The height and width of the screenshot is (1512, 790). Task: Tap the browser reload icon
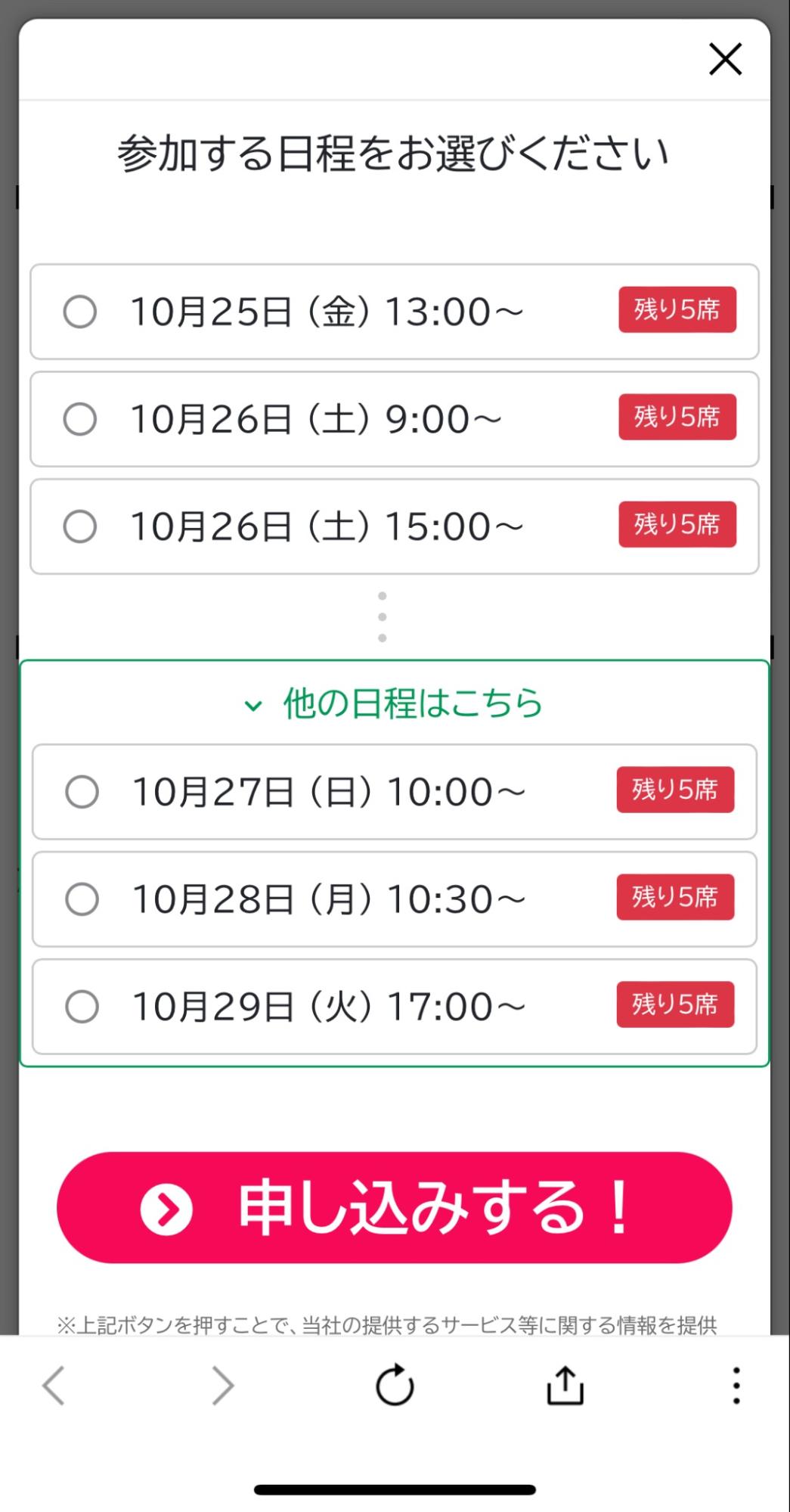[x=395, y=1385]
